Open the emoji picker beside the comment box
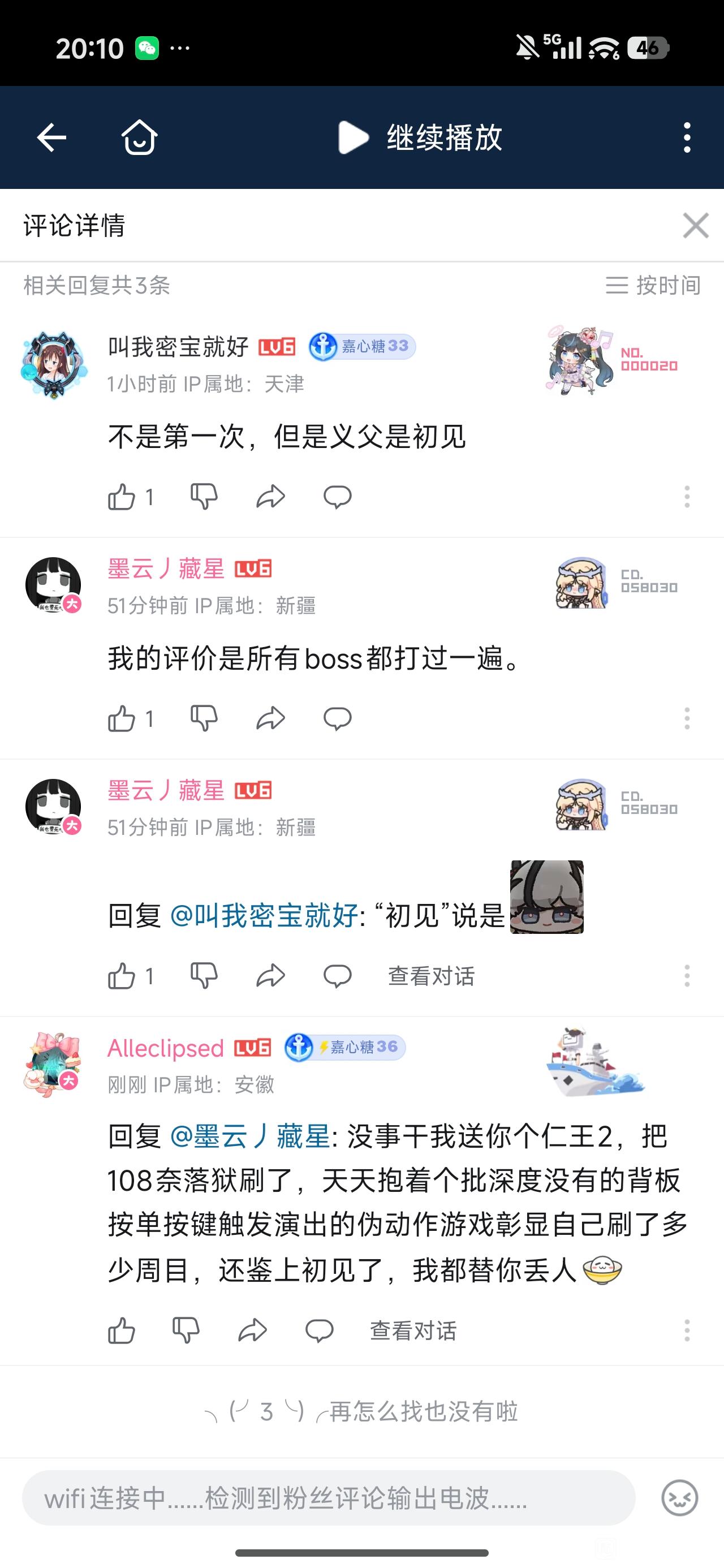Image resolution: width=724 pixels, height=1568 pixels. tap(679, 1498)
